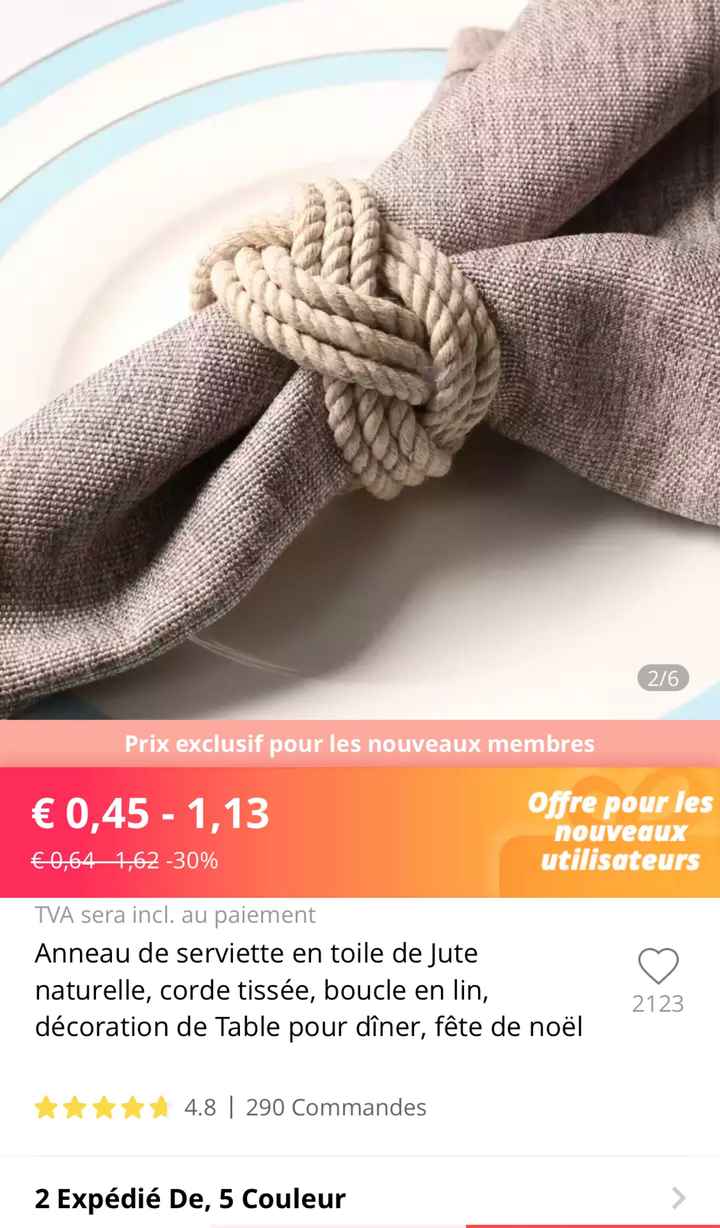Expand the 2 Expédié De, 5 Couleur section
Image resolution: width=720 pixels, height=1228 pixels.
click(185, 1197)
